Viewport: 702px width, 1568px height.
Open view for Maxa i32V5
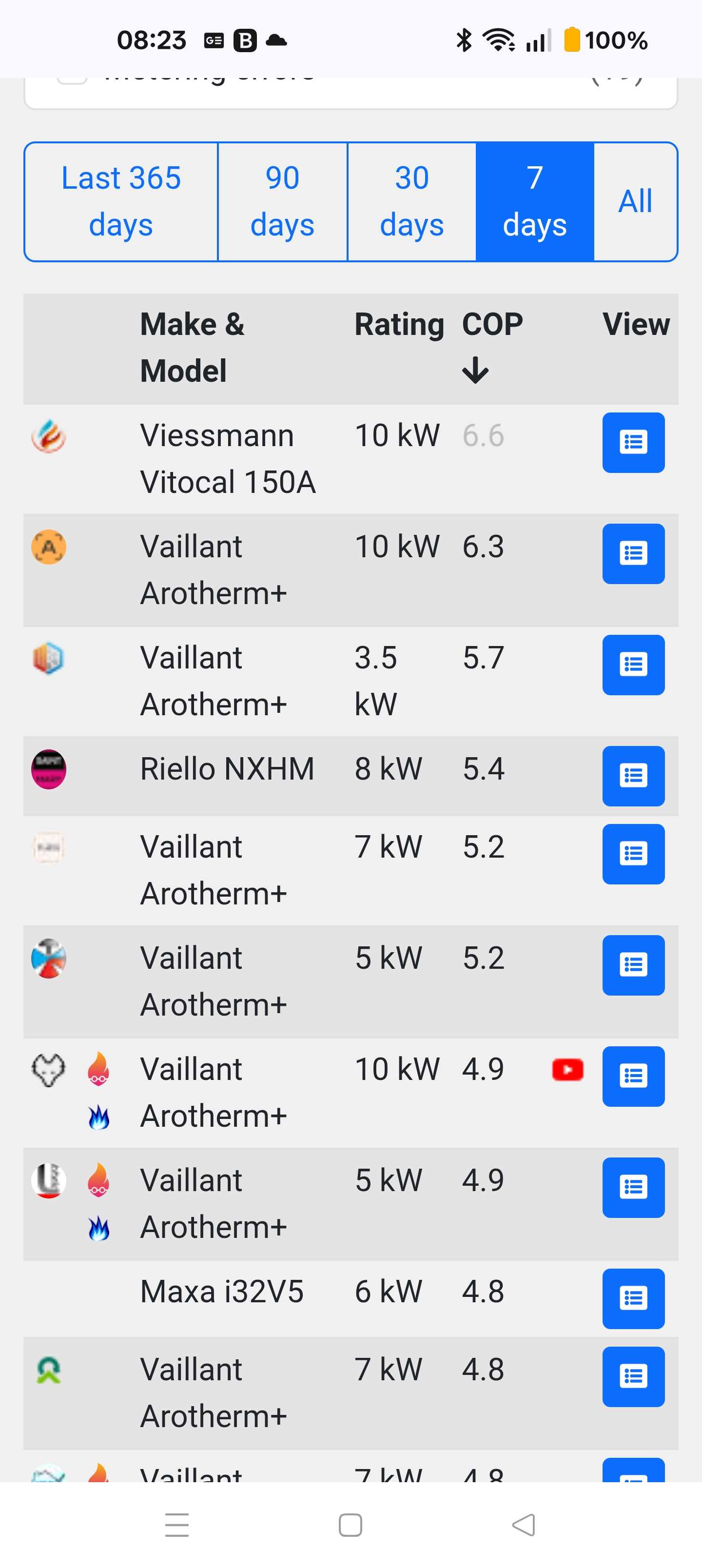click(633, 1298)
